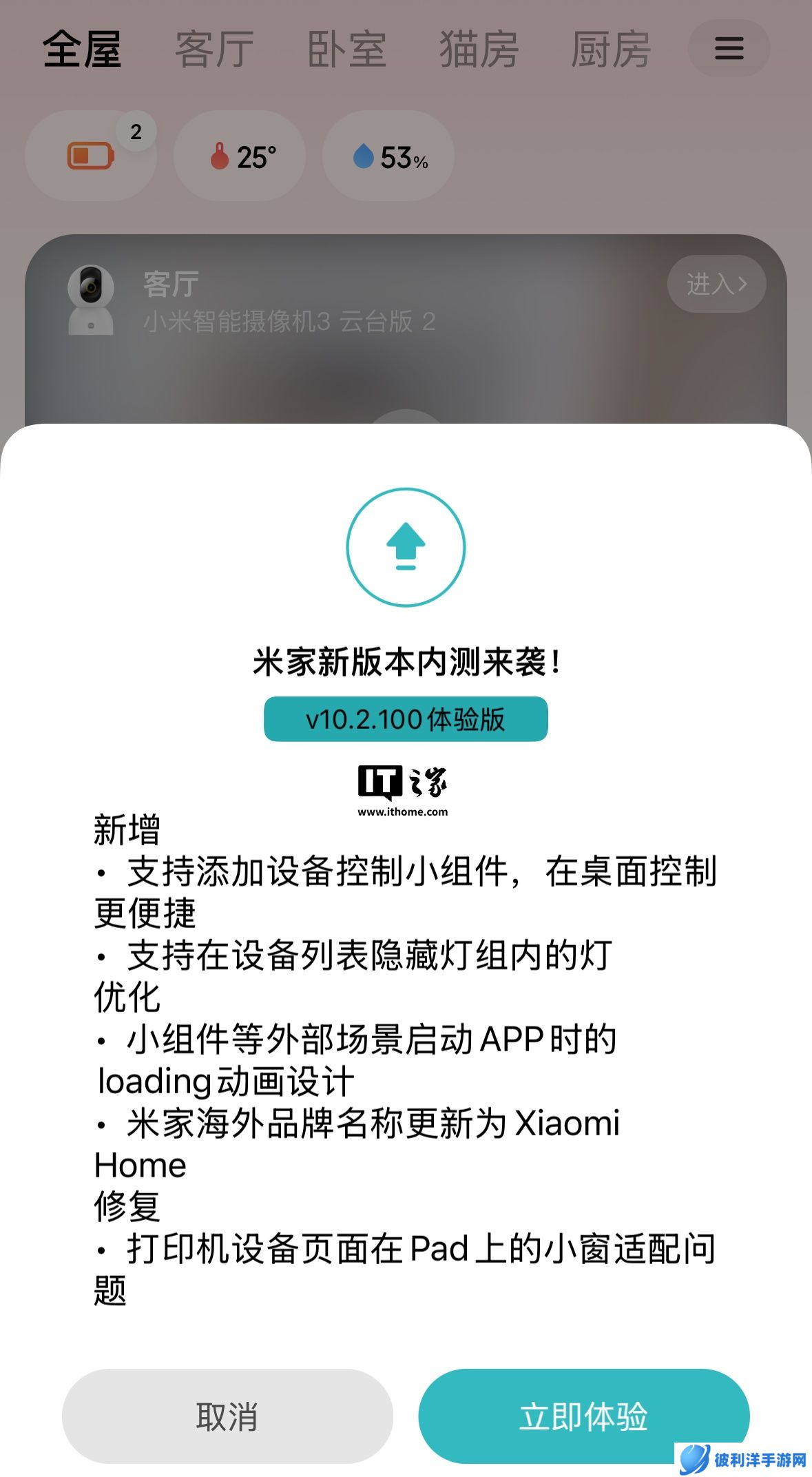Open the 厨房 tab

tap(611, 50)
